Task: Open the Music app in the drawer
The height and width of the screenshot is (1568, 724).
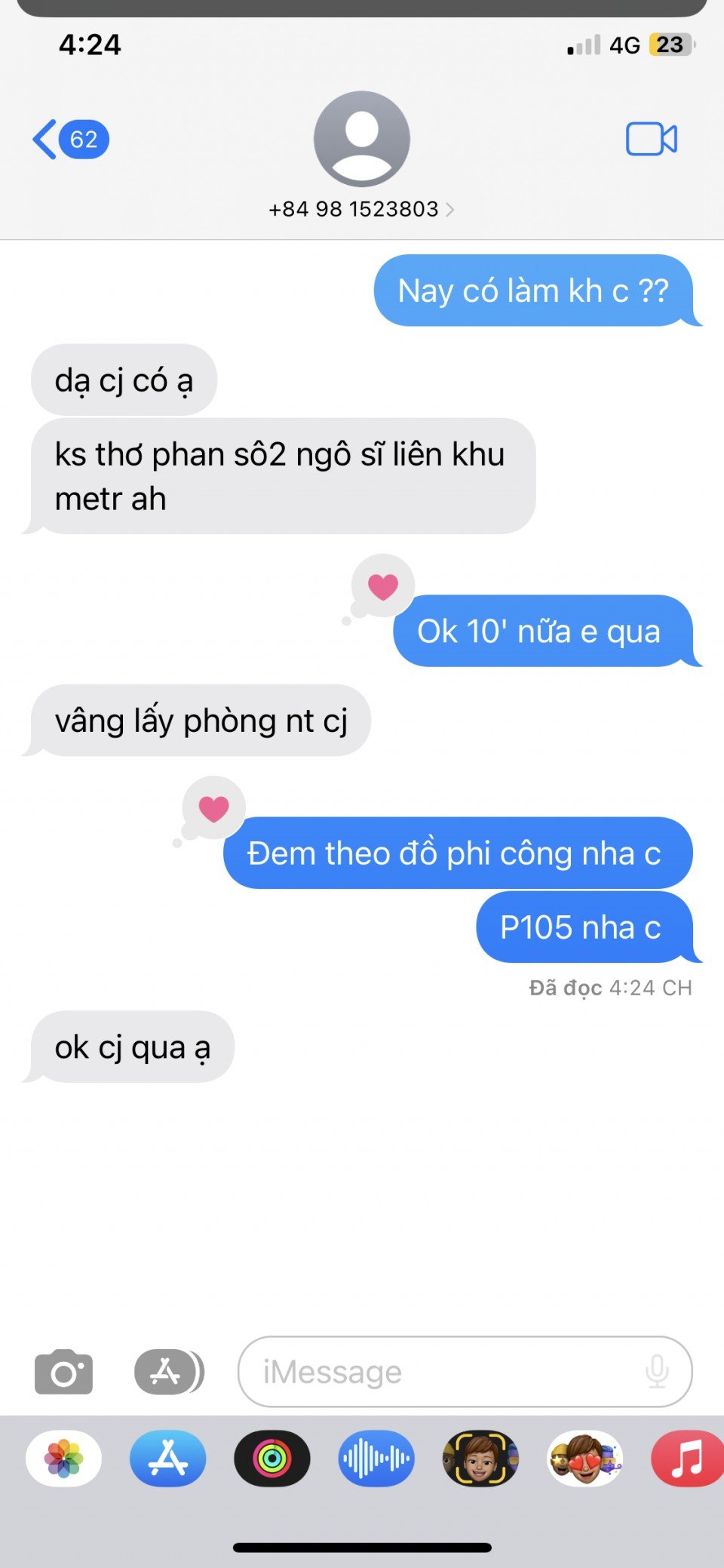Action: 686,1458
